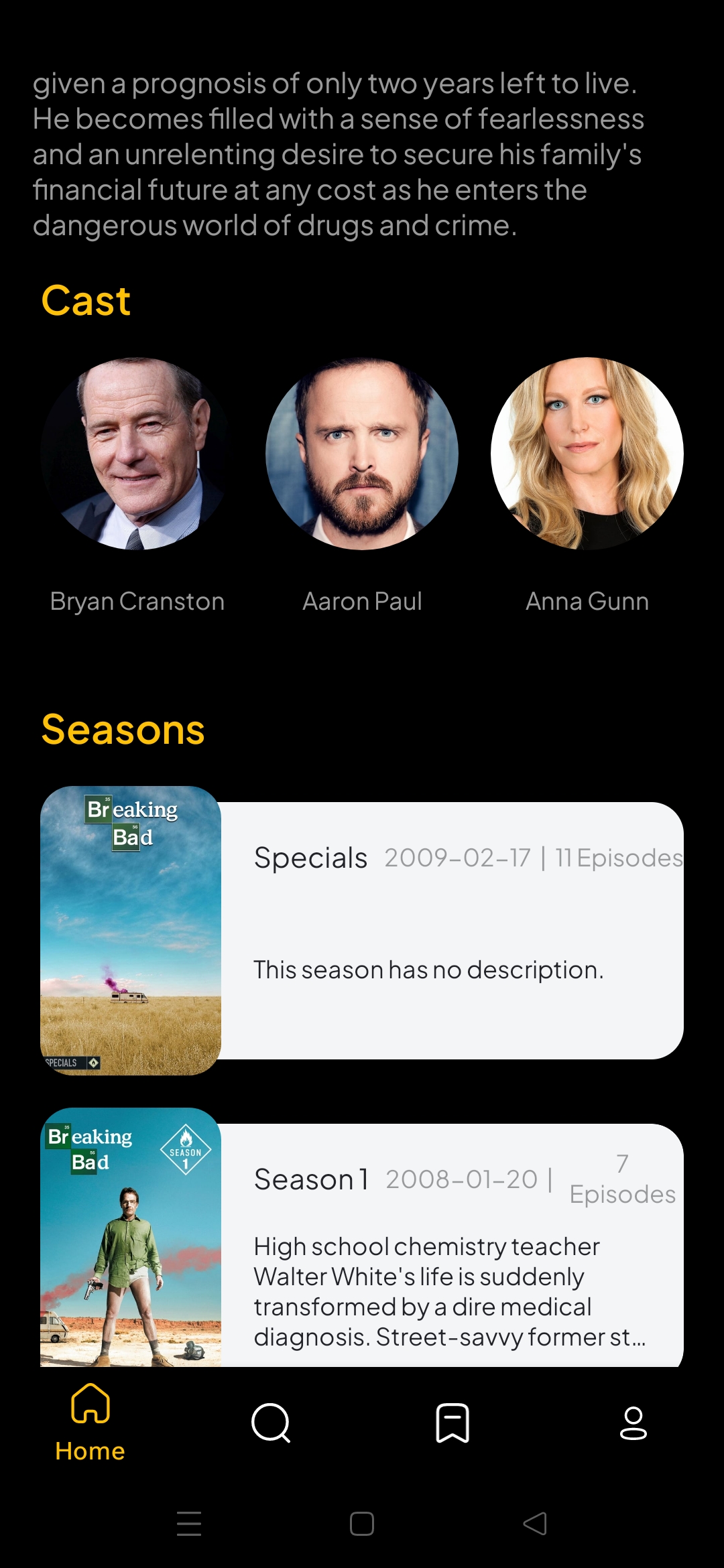The width and height of the screenshot is (724, 1568).
Task: Open the system recent apps view
Action: (189, 1524)
